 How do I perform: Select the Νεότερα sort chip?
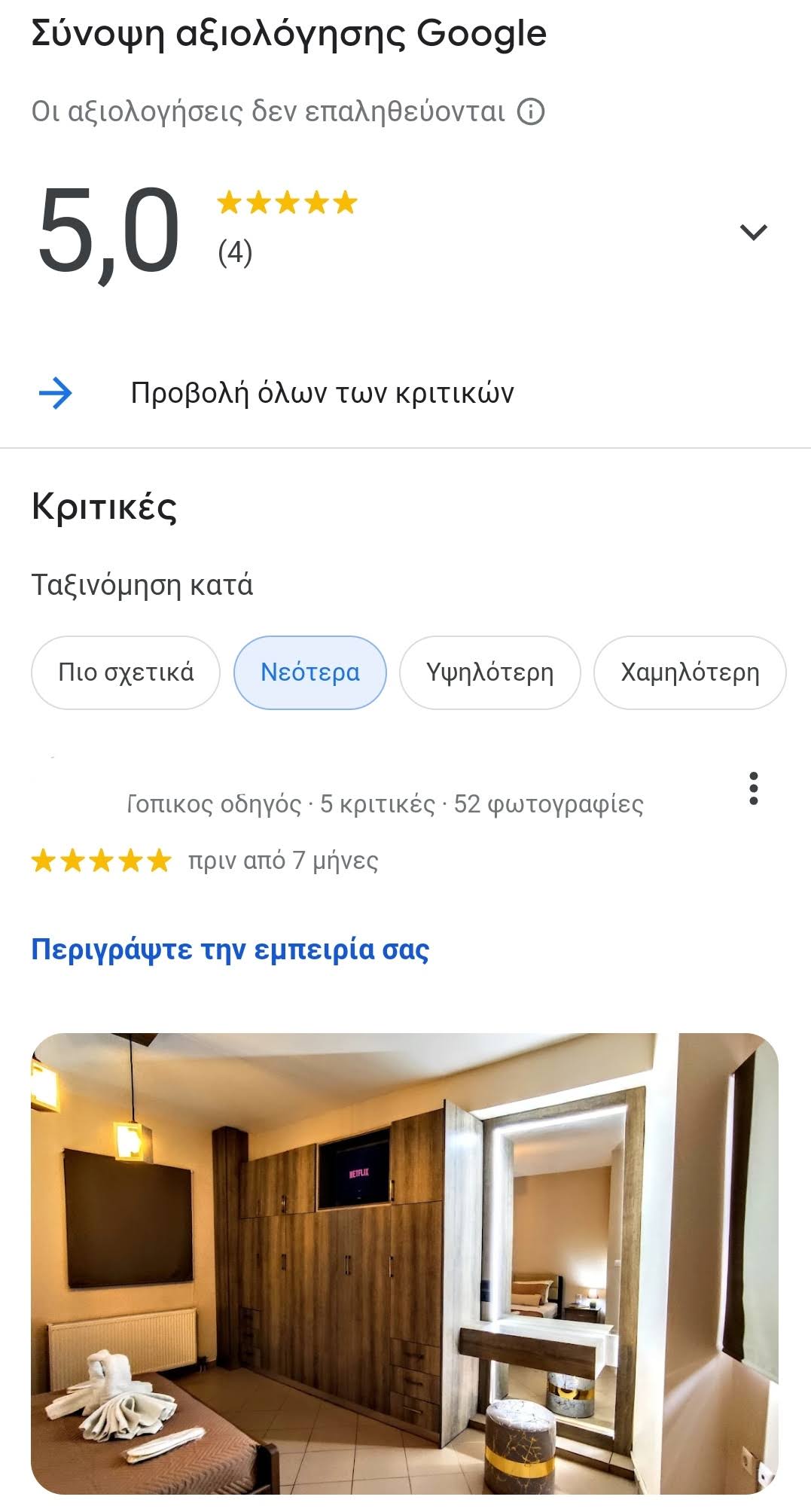(310, 672)
